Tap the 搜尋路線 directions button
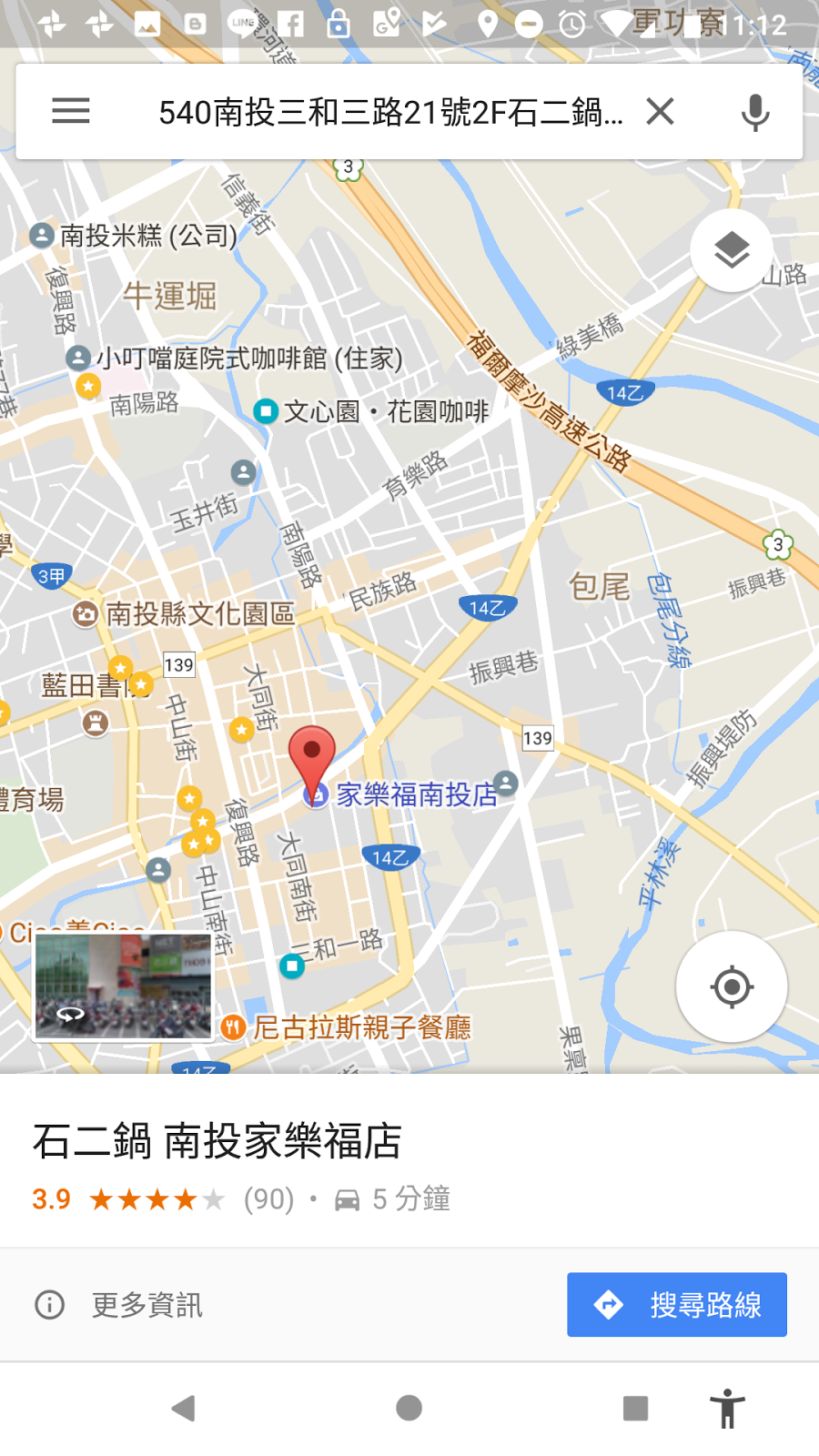819x1456 pixels. (677, 1305)
